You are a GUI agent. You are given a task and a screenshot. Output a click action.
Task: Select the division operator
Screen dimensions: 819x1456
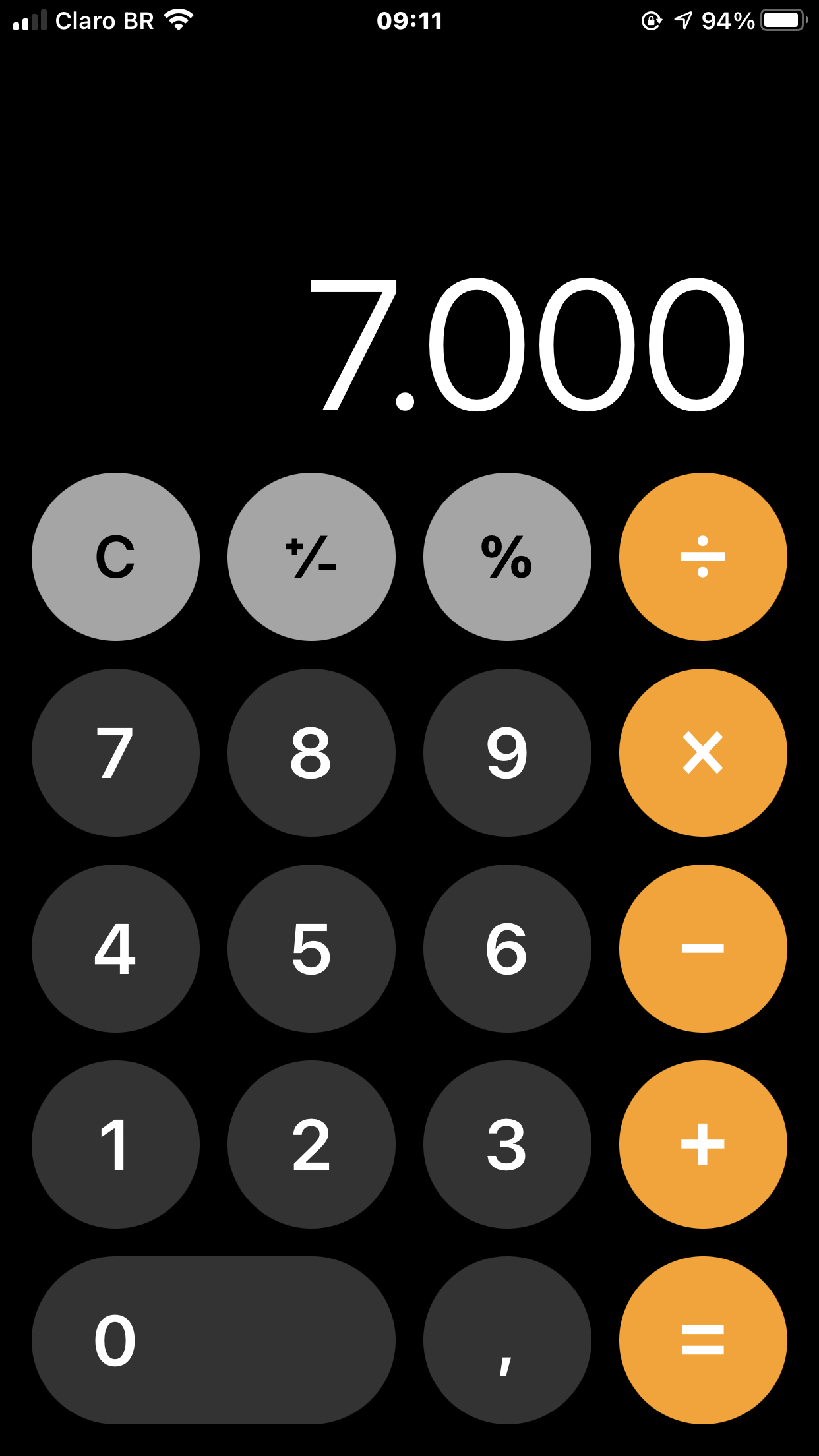pyautogui.click(x=703, y=557)
